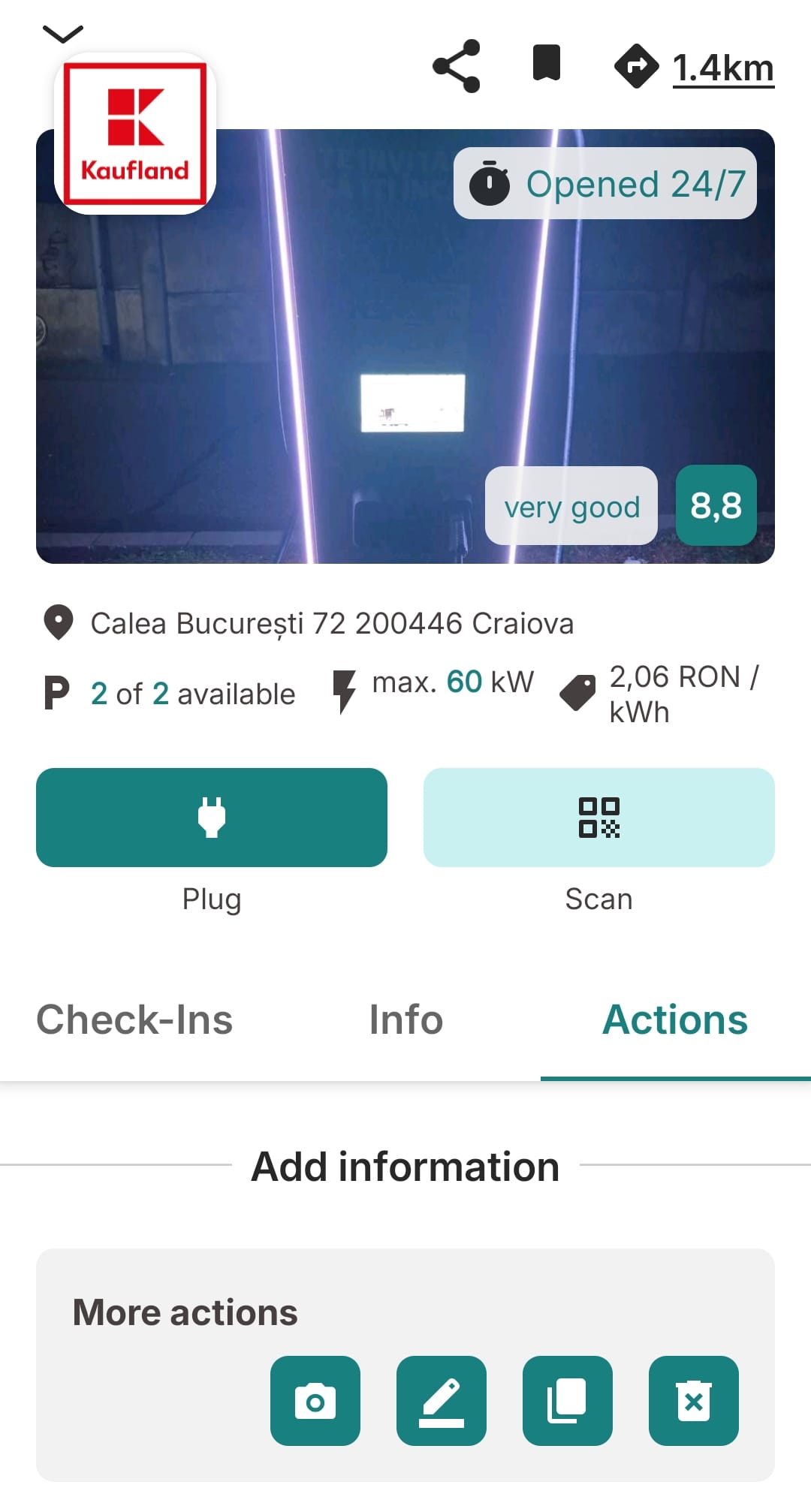
Task: Tap the delete icon in More actions
Action: pos(694,1401)
